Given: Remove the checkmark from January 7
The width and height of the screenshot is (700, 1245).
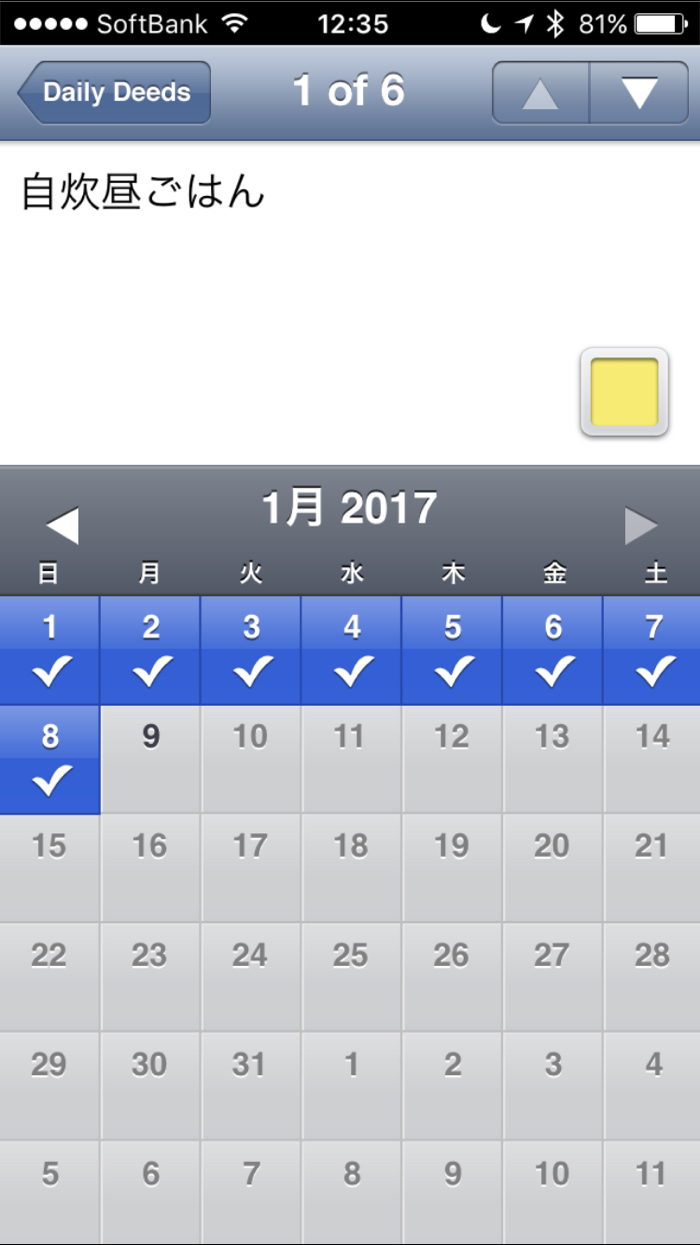Looking at the screenshot, I should tap(653, 651).
